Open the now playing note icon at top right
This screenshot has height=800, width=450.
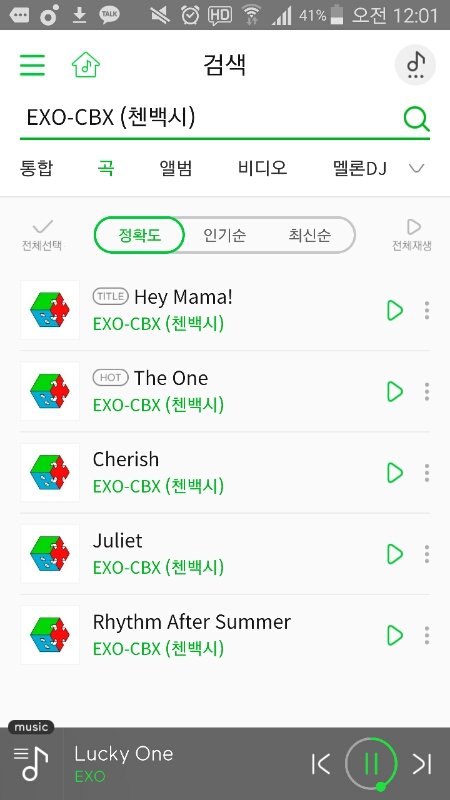(415, 65)
